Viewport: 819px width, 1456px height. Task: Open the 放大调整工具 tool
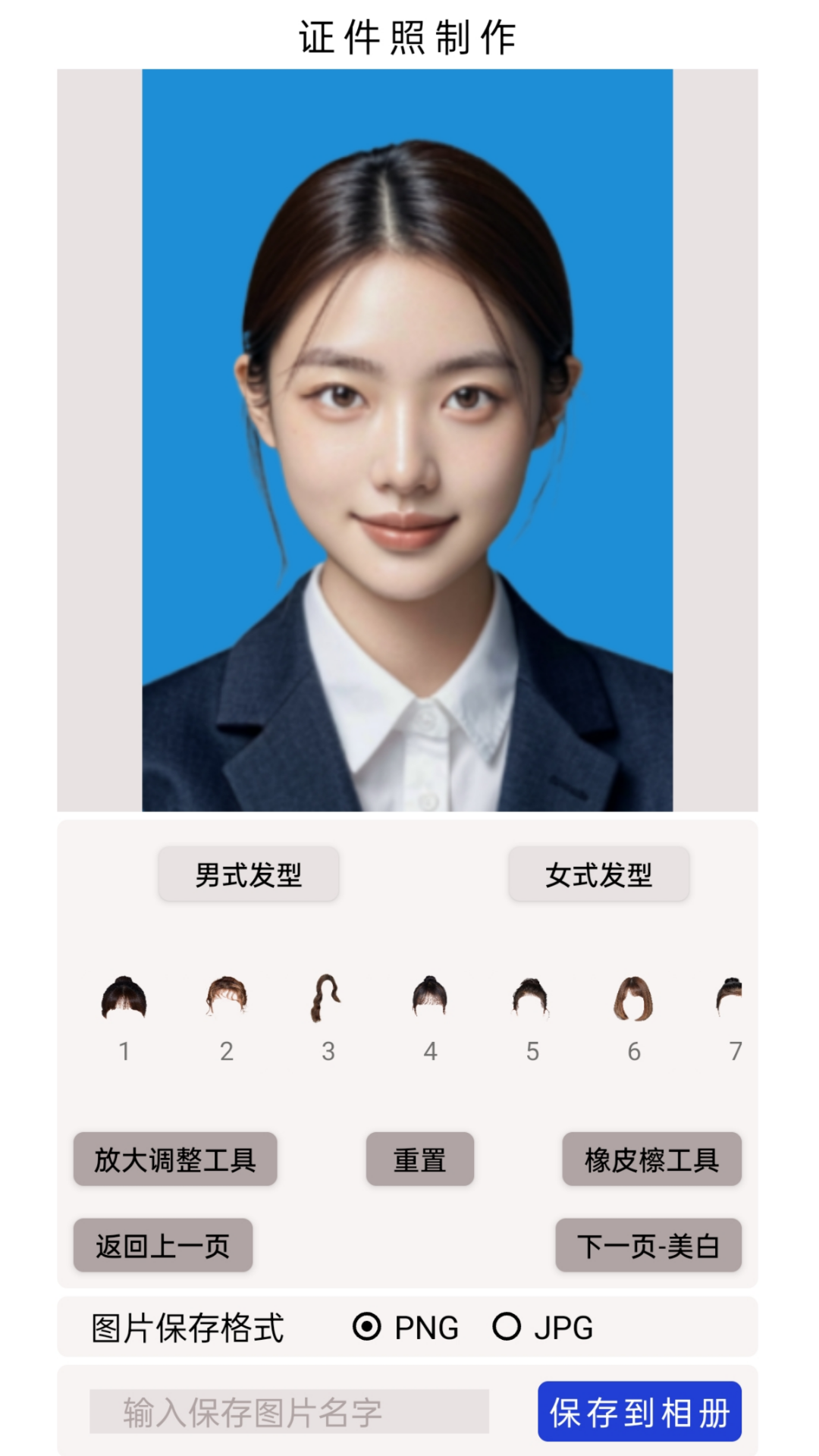tap(175, 1159)
